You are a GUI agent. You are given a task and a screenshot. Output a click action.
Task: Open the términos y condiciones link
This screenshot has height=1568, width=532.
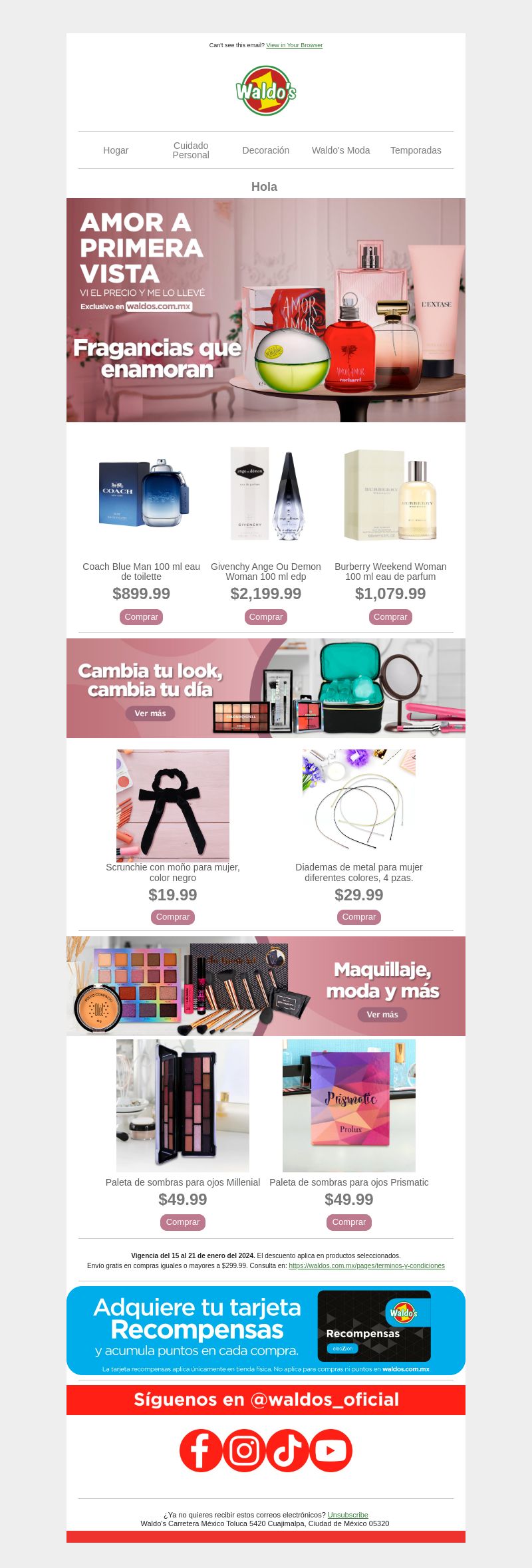(366, 1266)
